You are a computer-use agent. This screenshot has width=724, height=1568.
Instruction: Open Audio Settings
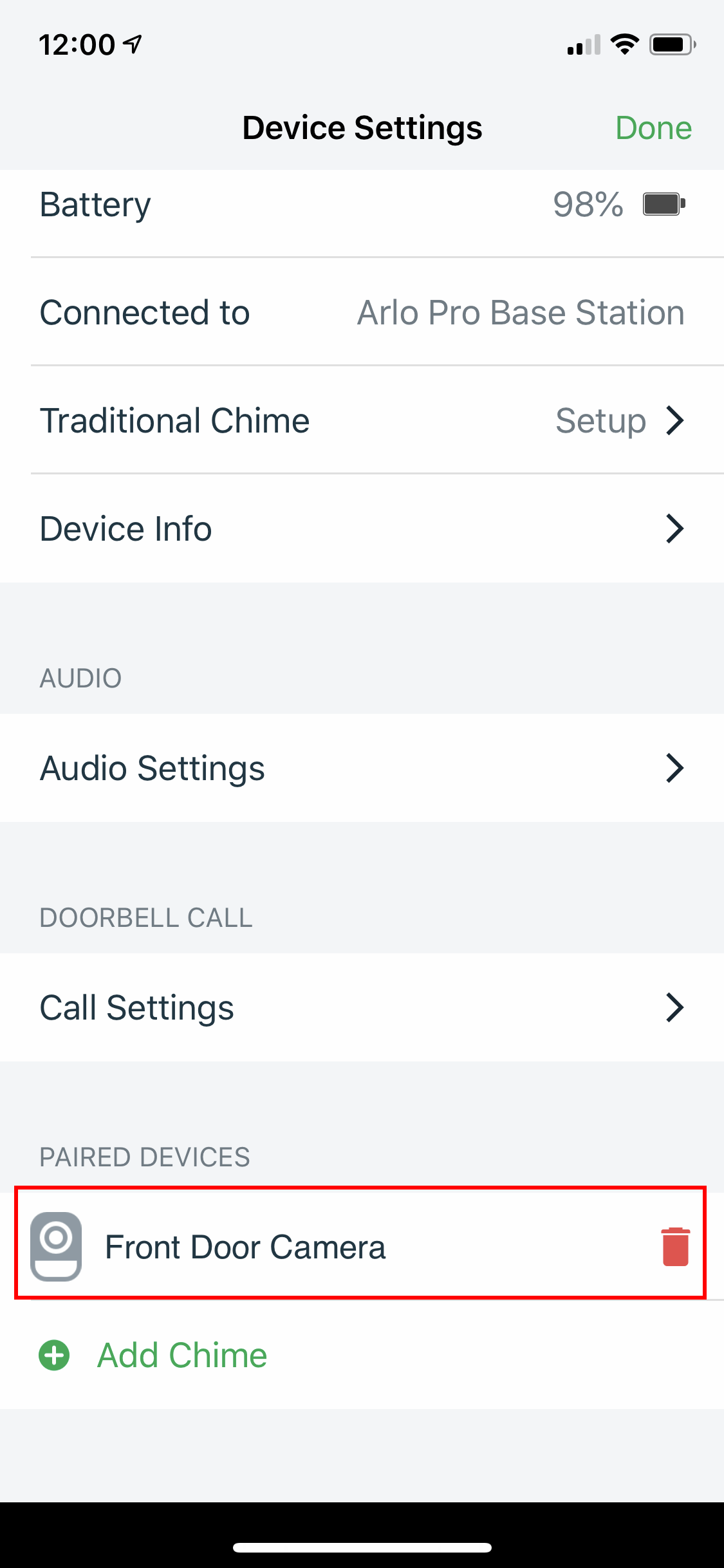tap(362, 768)
